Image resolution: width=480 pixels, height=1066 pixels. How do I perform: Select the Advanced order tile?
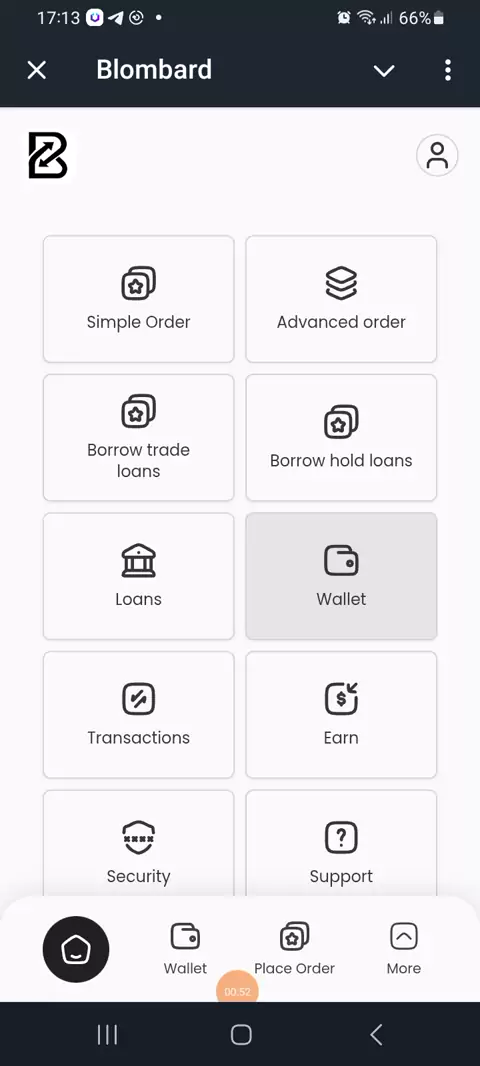[341, 299]
